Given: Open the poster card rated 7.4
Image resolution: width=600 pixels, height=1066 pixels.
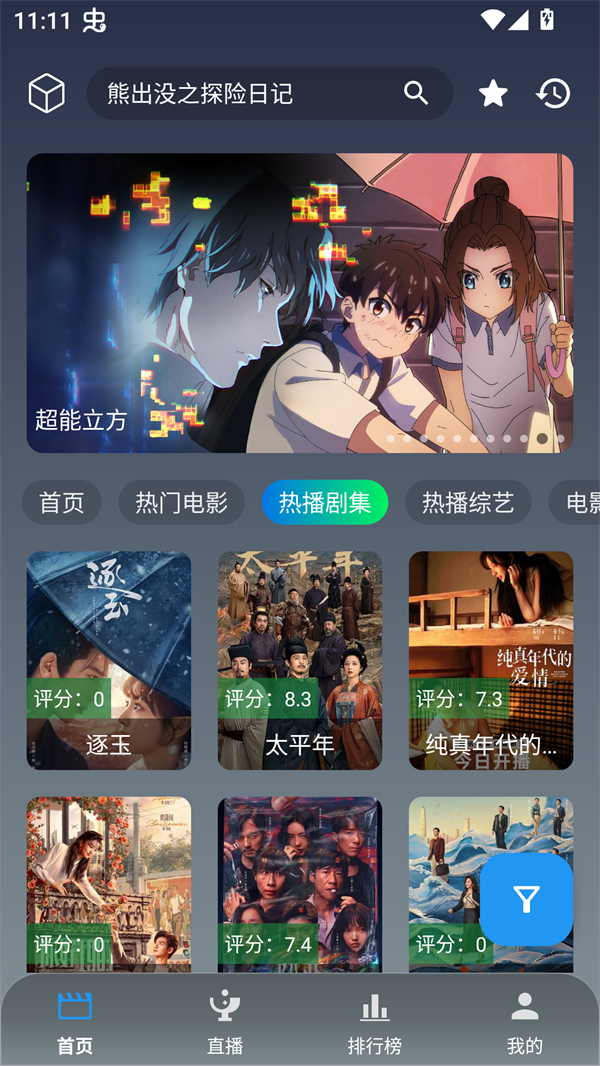Looking at the screenshot, I should (x=300, y=885).
